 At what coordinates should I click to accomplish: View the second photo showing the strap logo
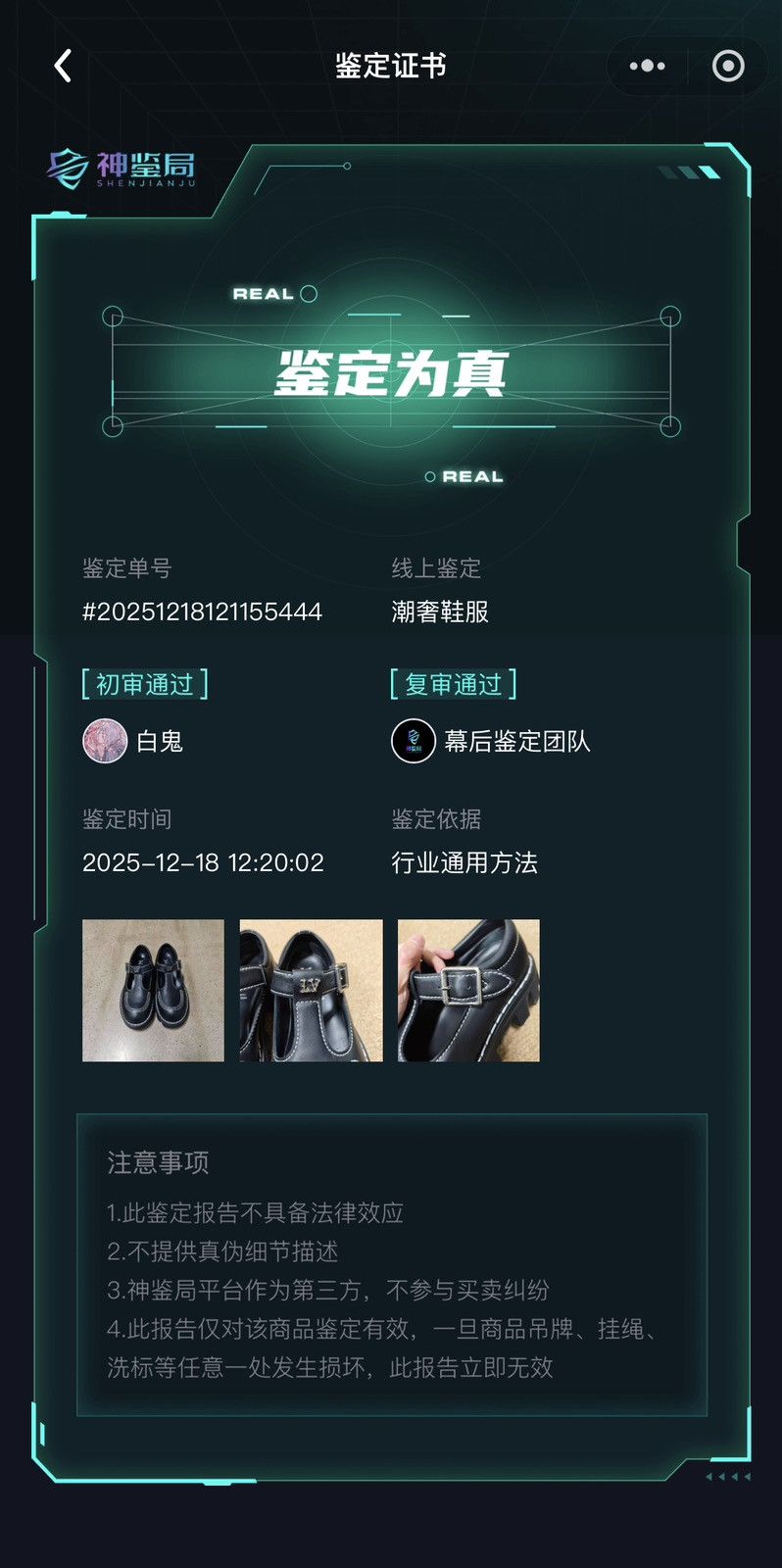[311, 990]
